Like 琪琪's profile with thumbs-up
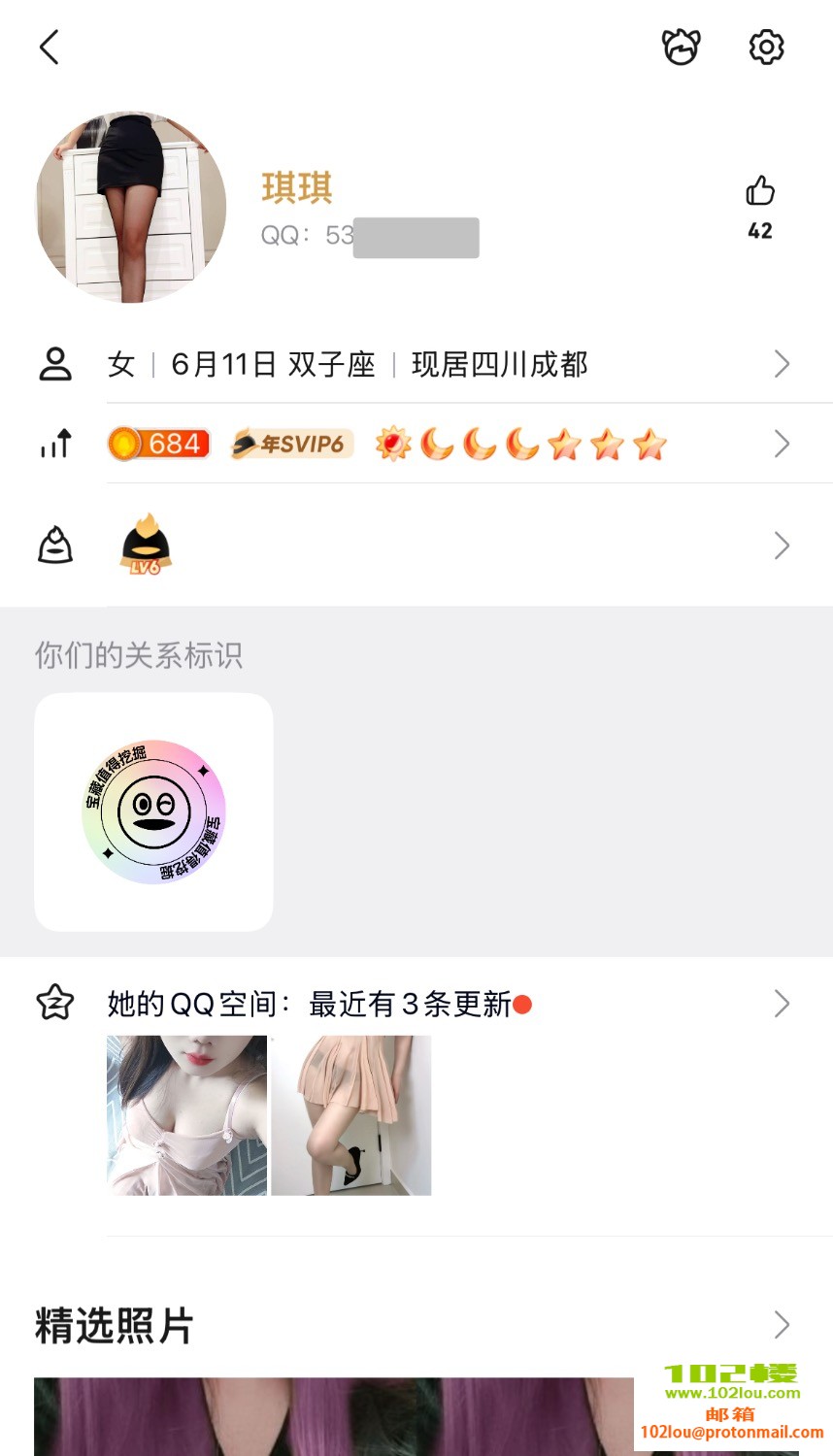Viewport: 833px width, 1456px height. pyautogui.click(x=760, y=192)
